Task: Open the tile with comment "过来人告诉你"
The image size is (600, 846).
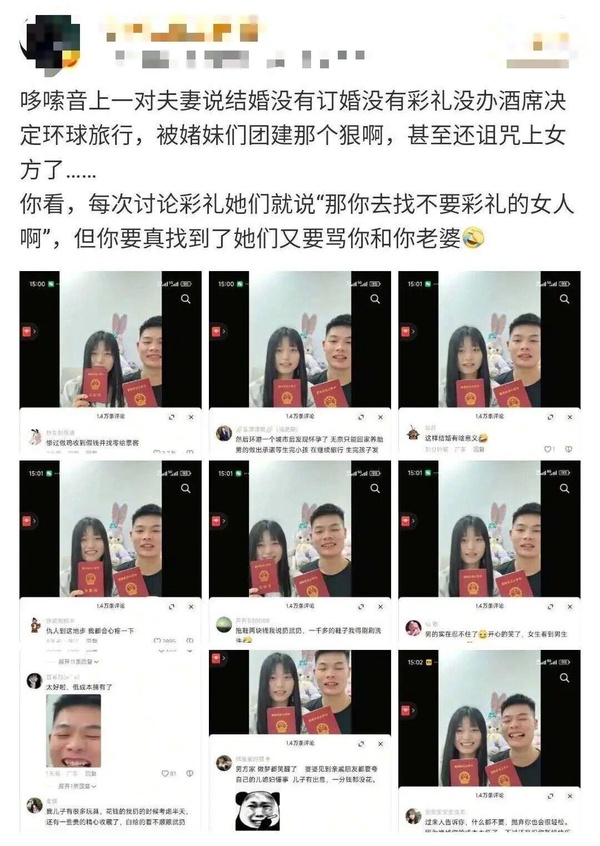Action: coord(489,741)
